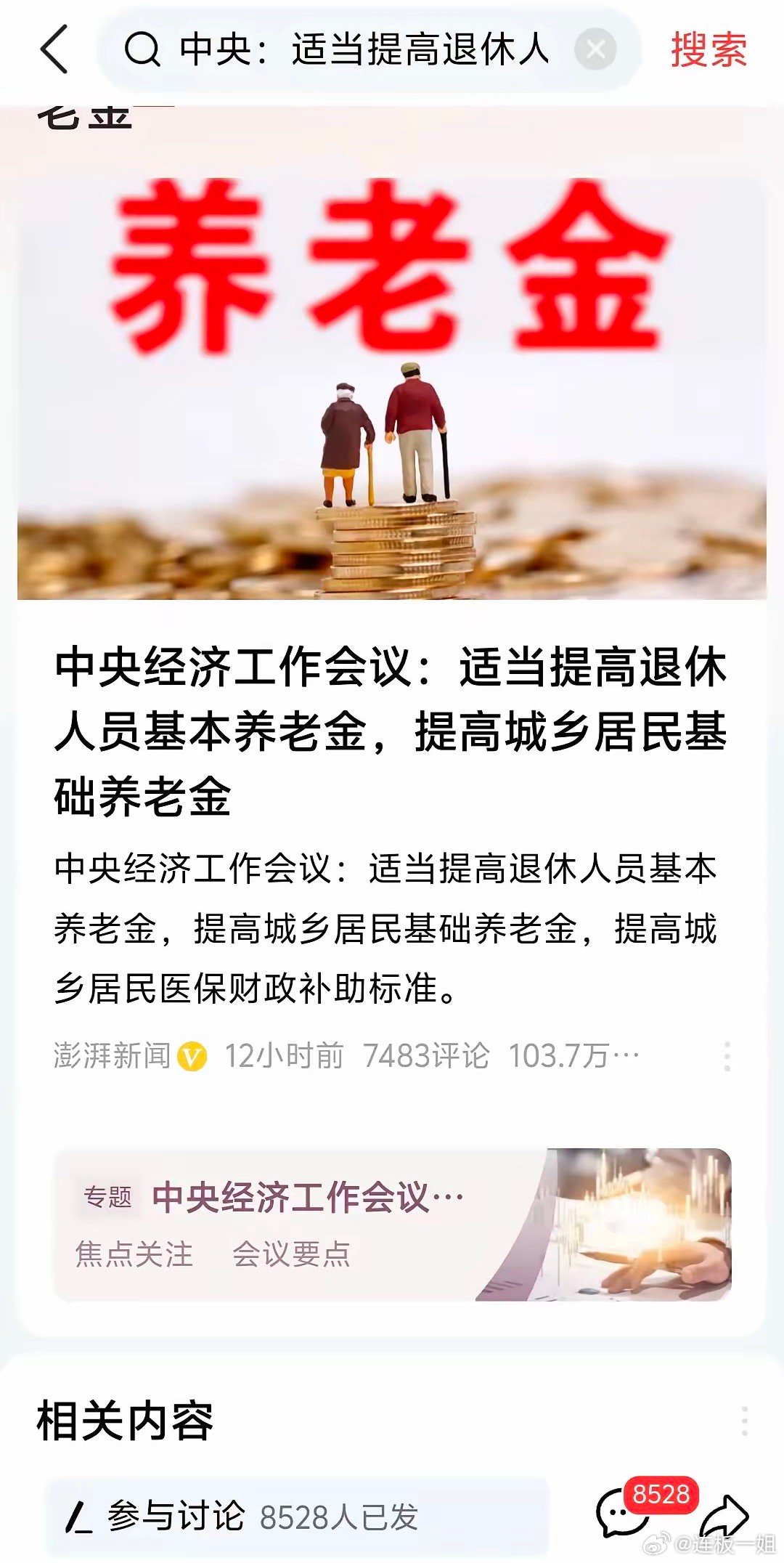The width and height of the screenshot is (784, 1563).
Task: Clear the search query with the X
Action: [595, 49]
